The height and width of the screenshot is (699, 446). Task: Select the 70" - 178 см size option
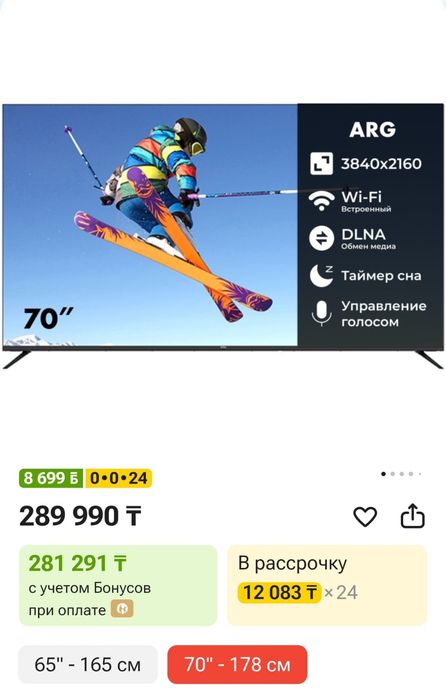pos(237,664)
